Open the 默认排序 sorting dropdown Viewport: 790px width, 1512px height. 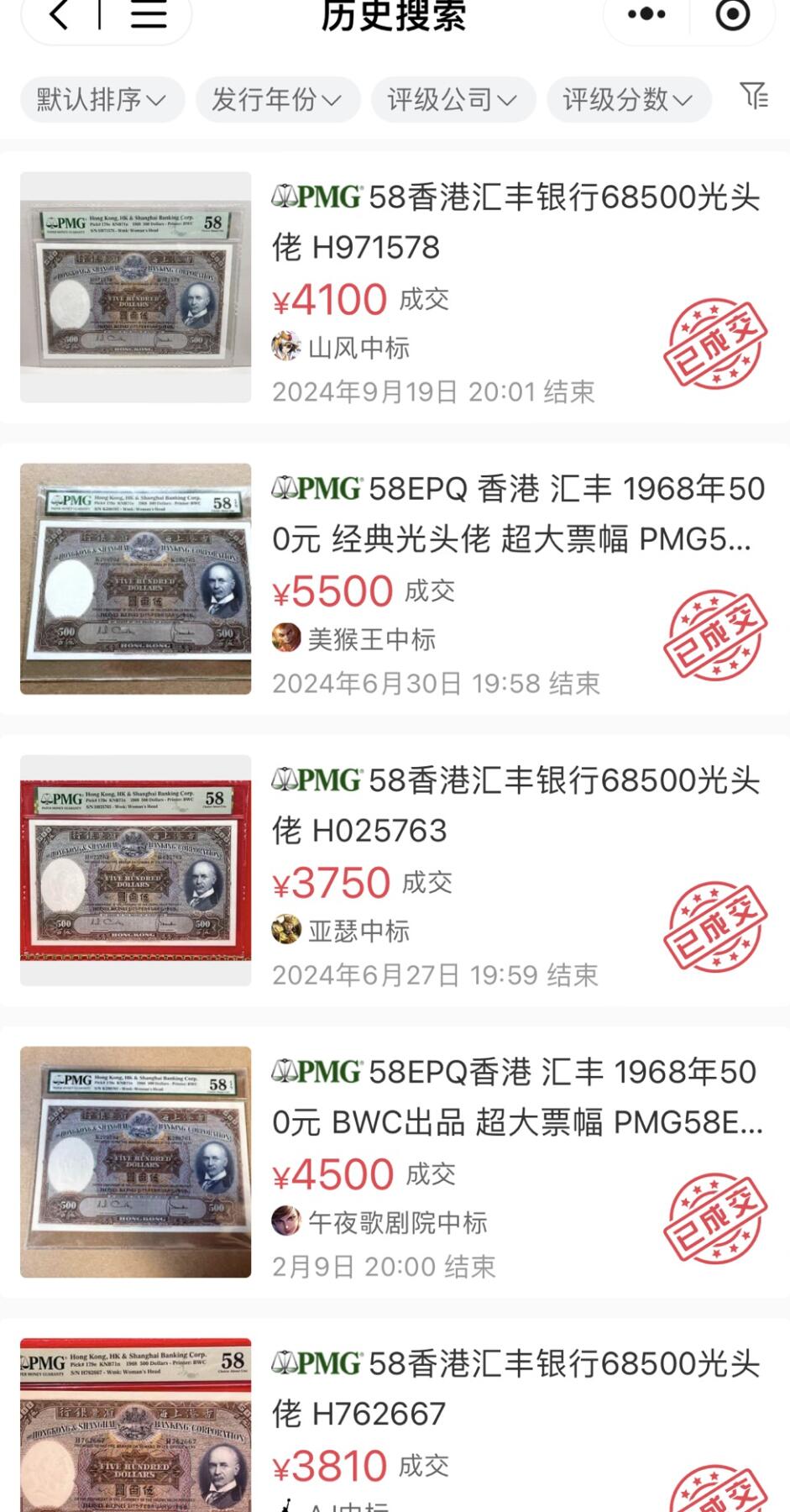pyautogui.click(x=101, y=98)
